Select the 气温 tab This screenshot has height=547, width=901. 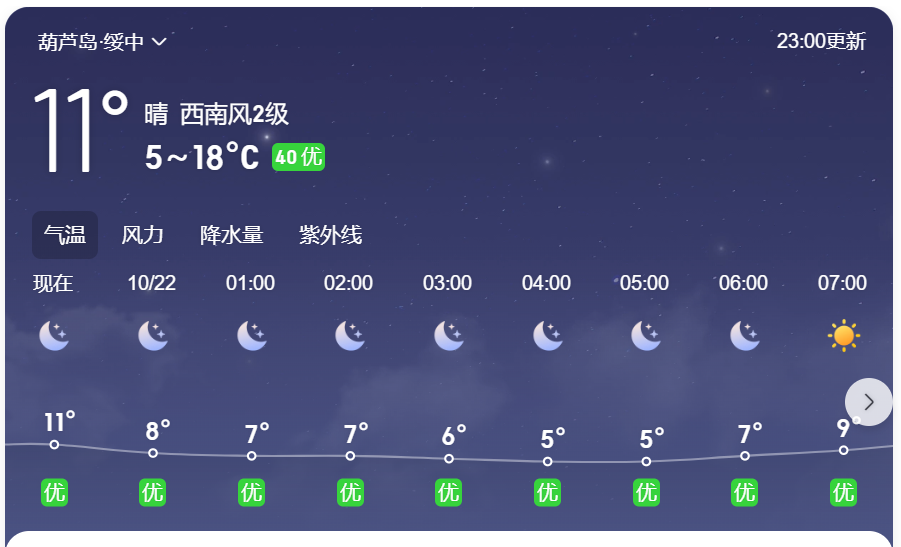point(65,236)
